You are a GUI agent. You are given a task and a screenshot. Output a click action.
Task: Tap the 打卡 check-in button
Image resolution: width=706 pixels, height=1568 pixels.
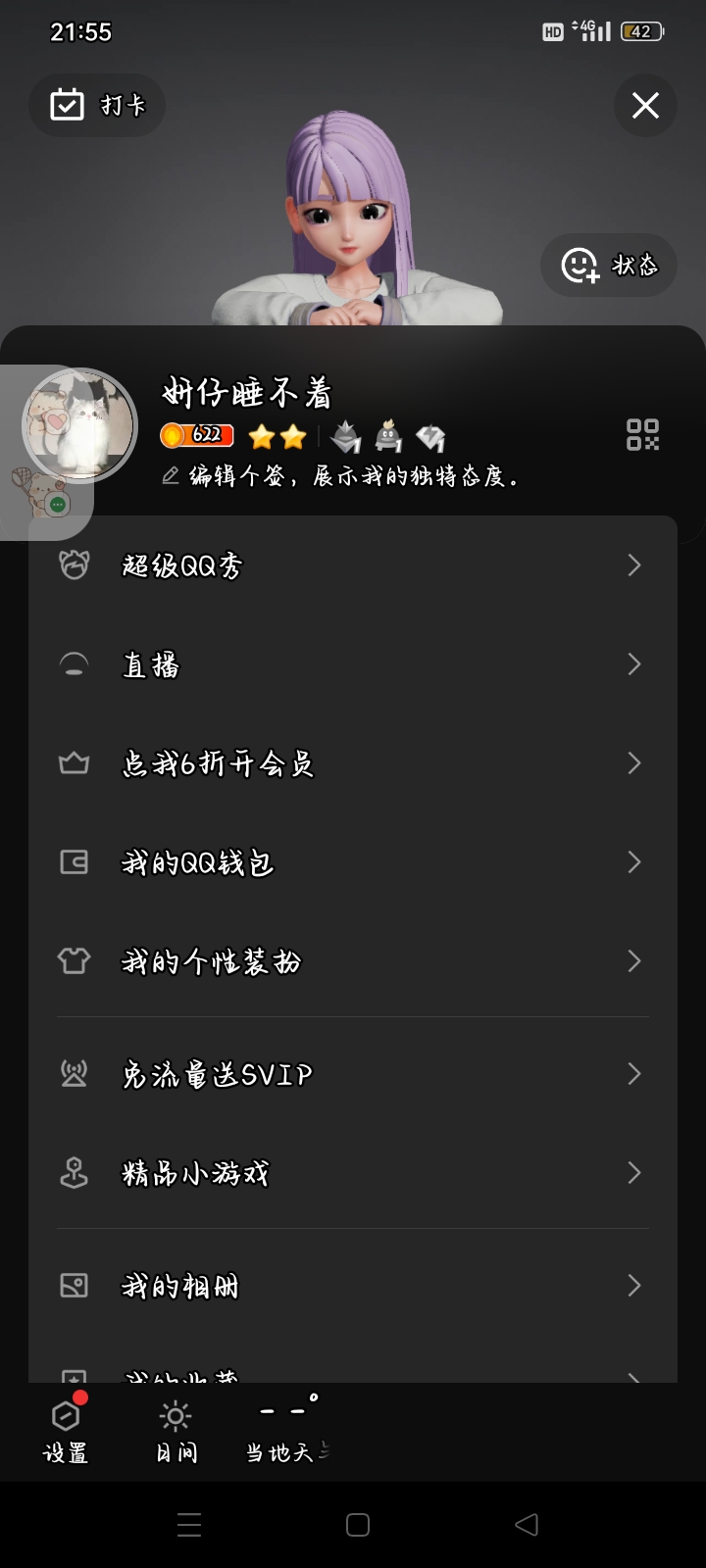click(x=96, y=105)
